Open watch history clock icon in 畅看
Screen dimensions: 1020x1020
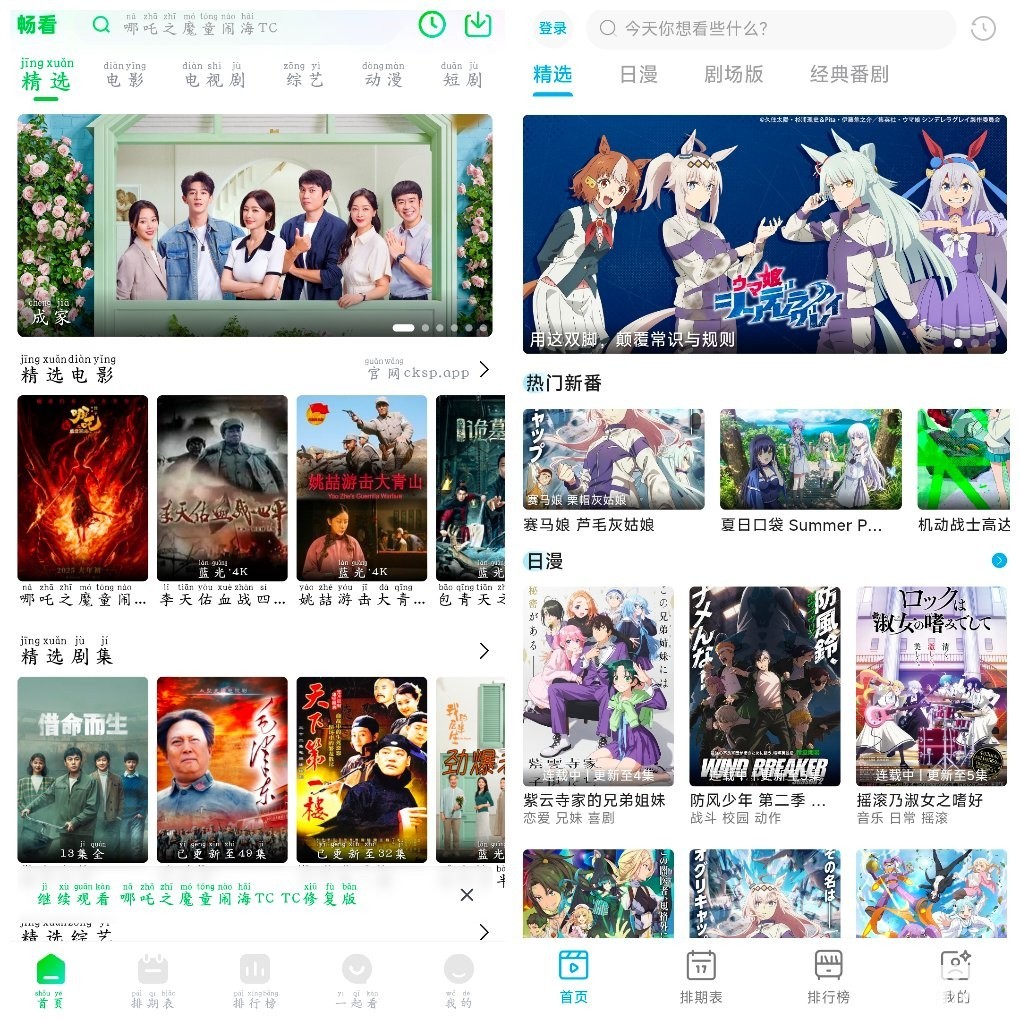click(432, 25)
